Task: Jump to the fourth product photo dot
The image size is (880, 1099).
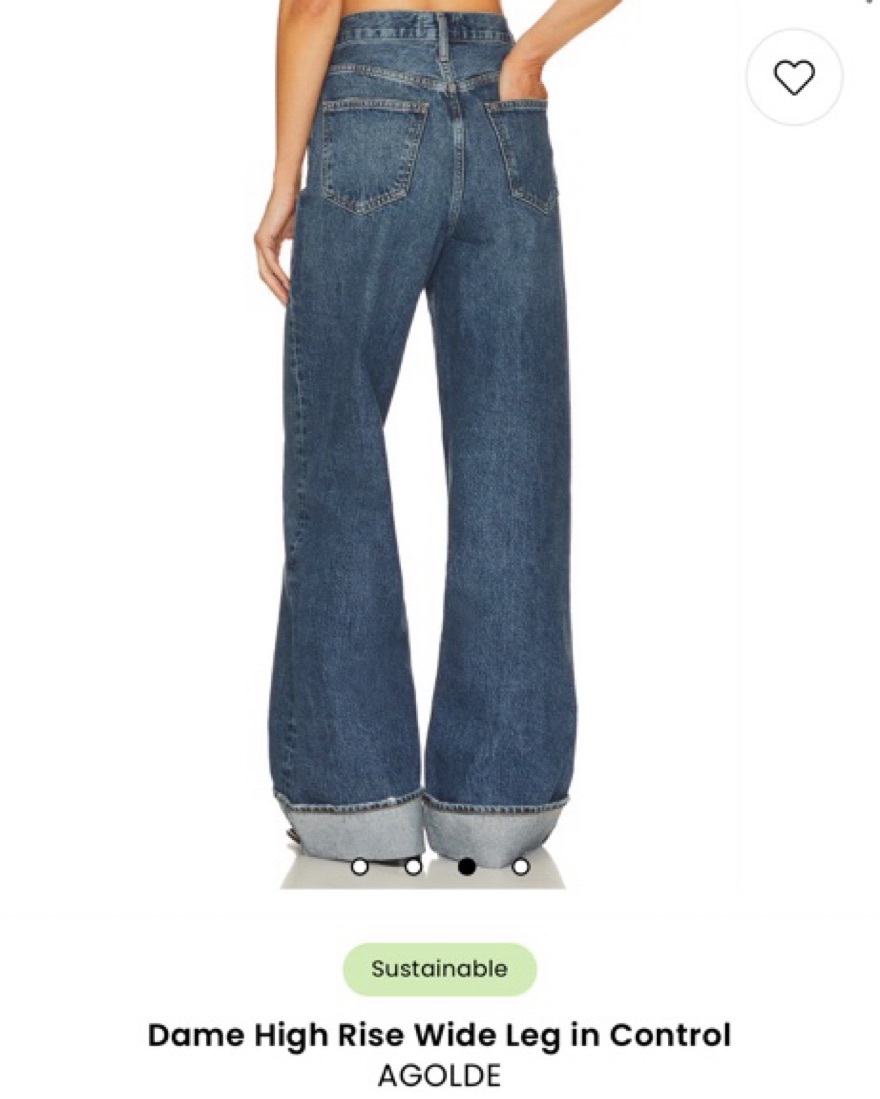Action: (x=520, y=866)
